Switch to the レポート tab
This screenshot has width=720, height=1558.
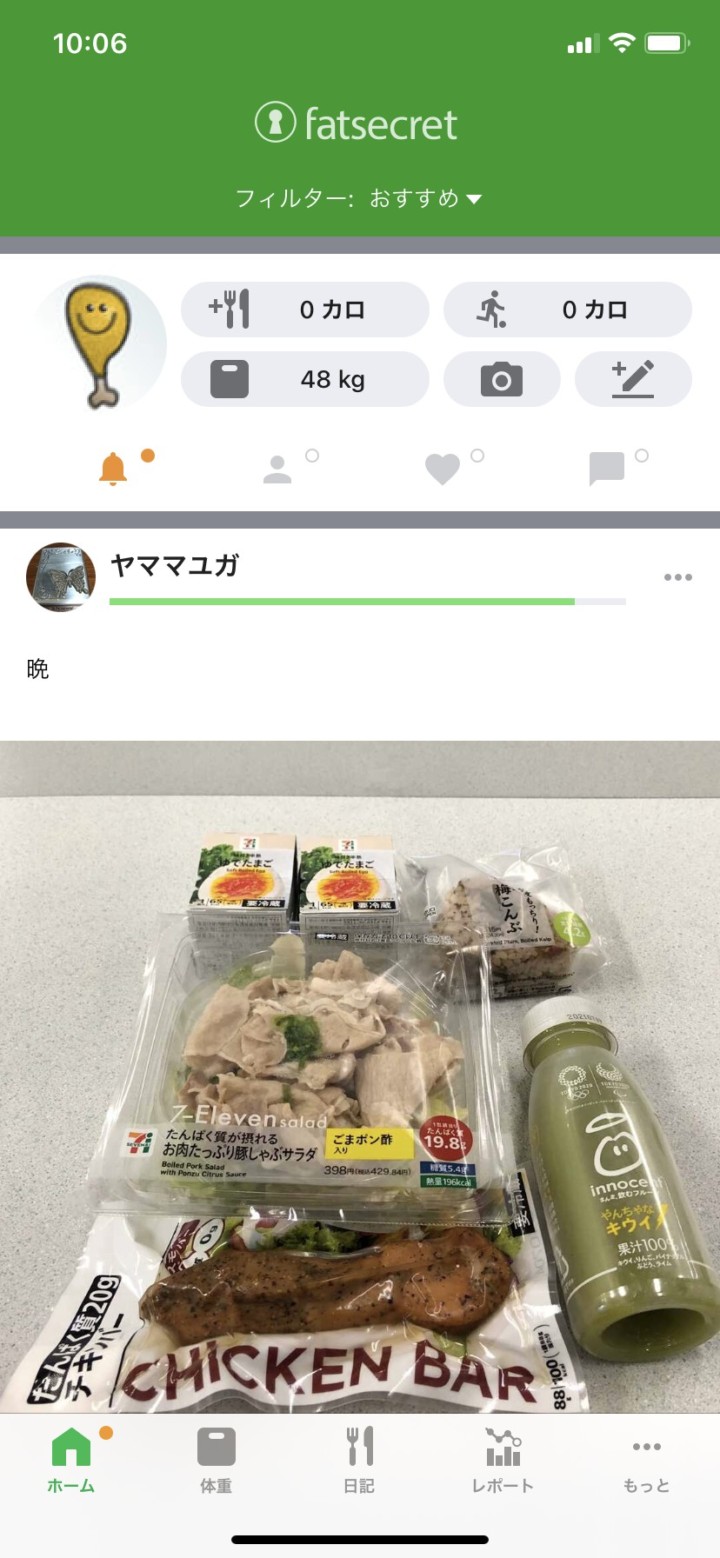(x=503, y=1460)
